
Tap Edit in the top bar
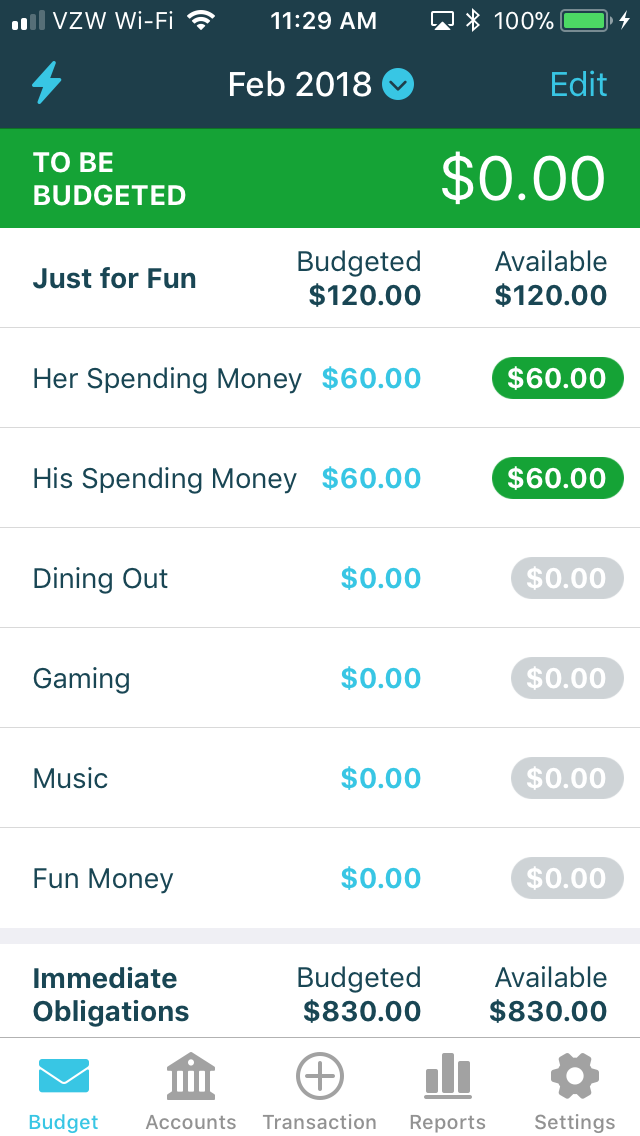[x=578, y=84]
